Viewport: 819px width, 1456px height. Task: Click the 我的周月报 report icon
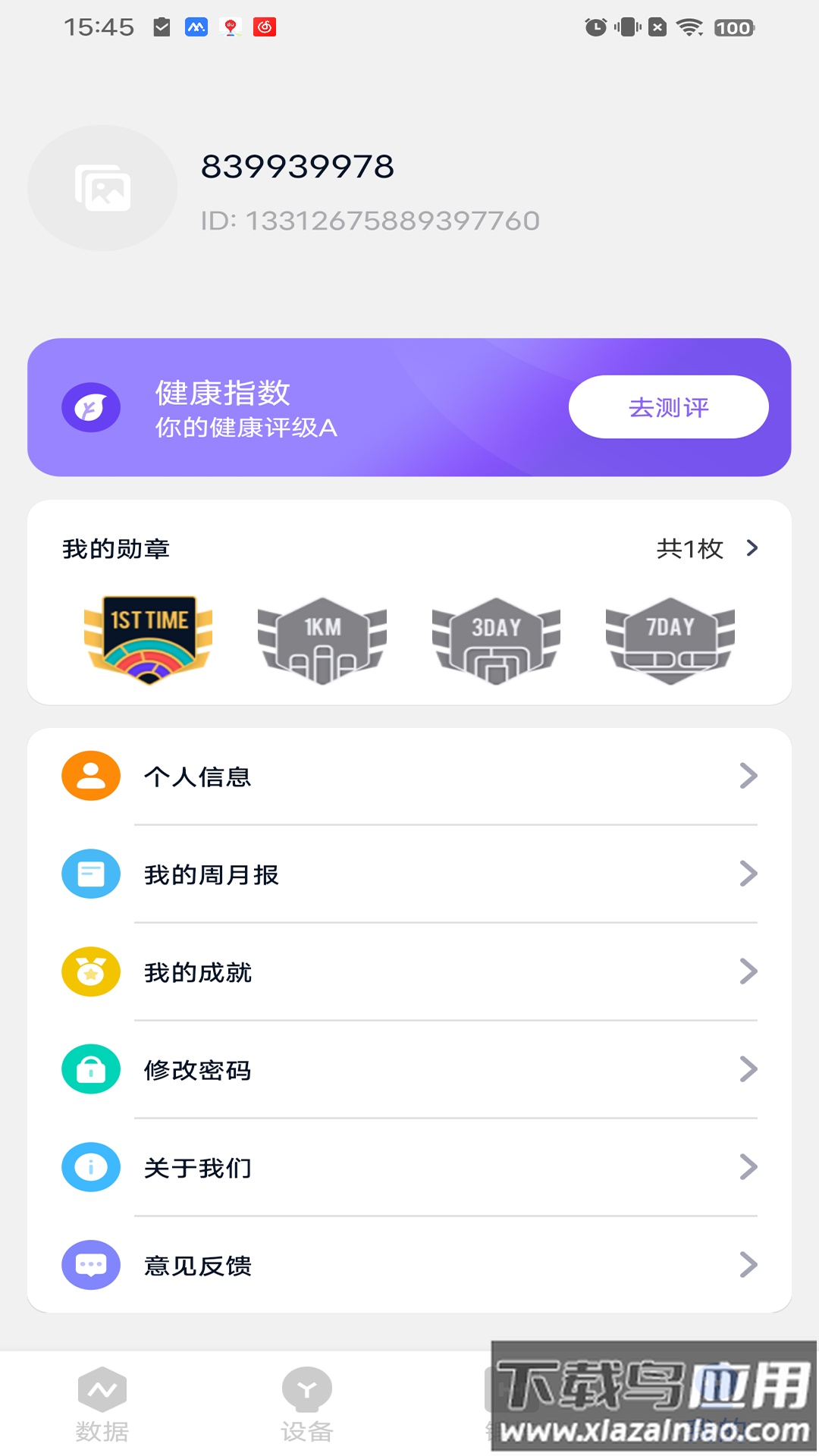coord(90,874)
